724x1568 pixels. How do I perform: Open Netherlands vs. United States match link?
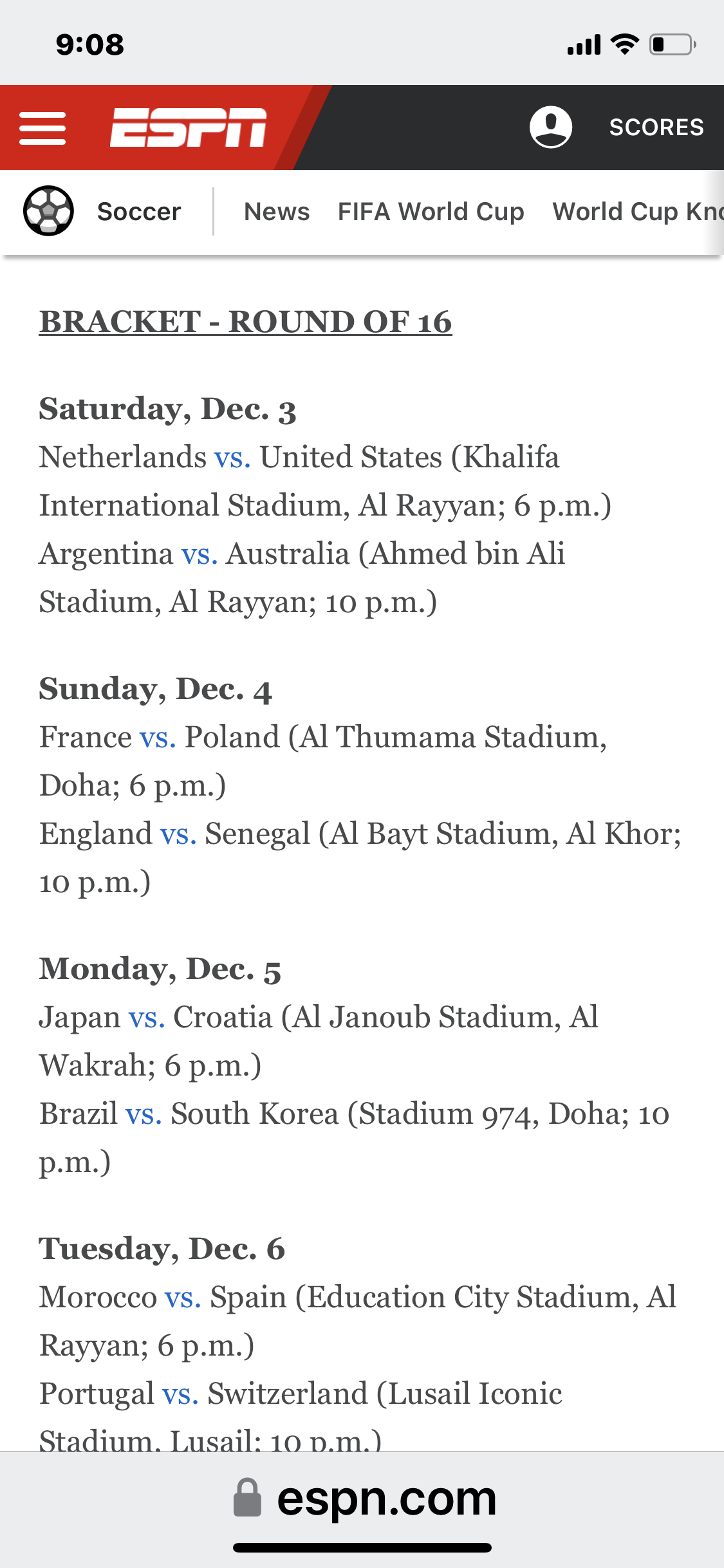tap(232, 458)
